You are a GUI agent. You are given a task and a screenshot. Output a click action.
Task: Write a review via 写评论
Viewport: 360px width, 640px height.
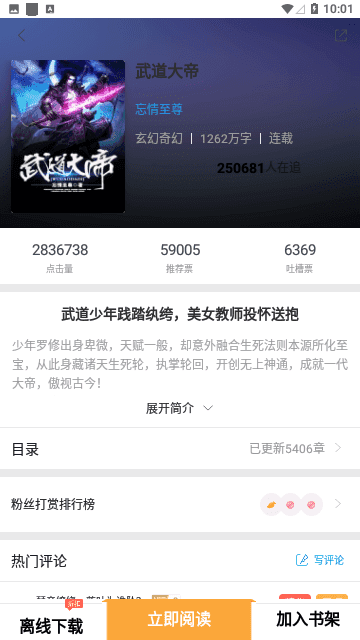pyautogui.click(x=320, y=560)
